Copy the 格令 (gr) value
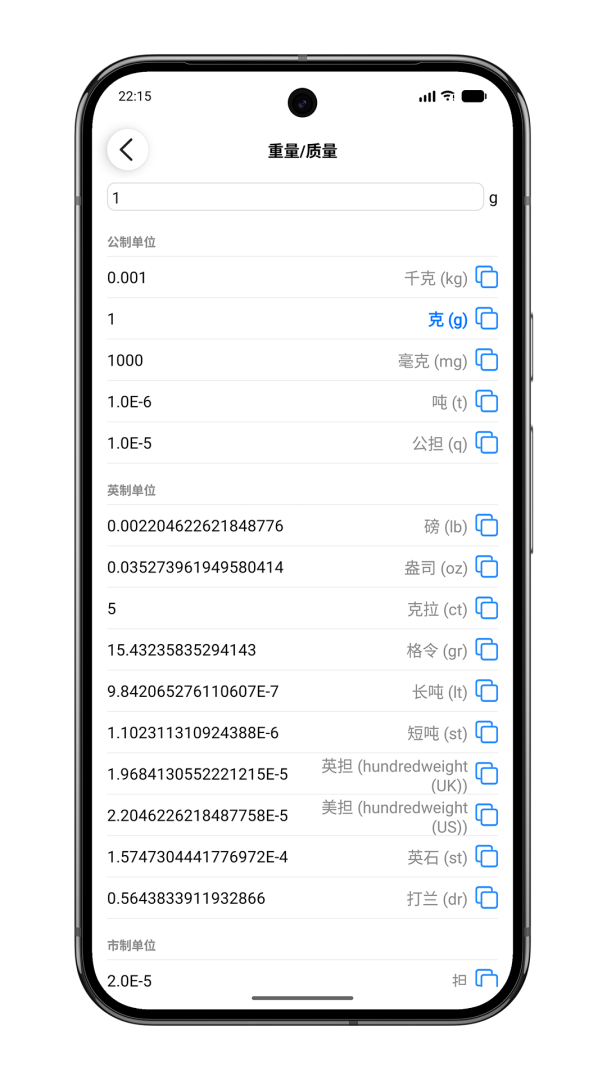Screen dimensions: 607x1080 coord(486,650)
